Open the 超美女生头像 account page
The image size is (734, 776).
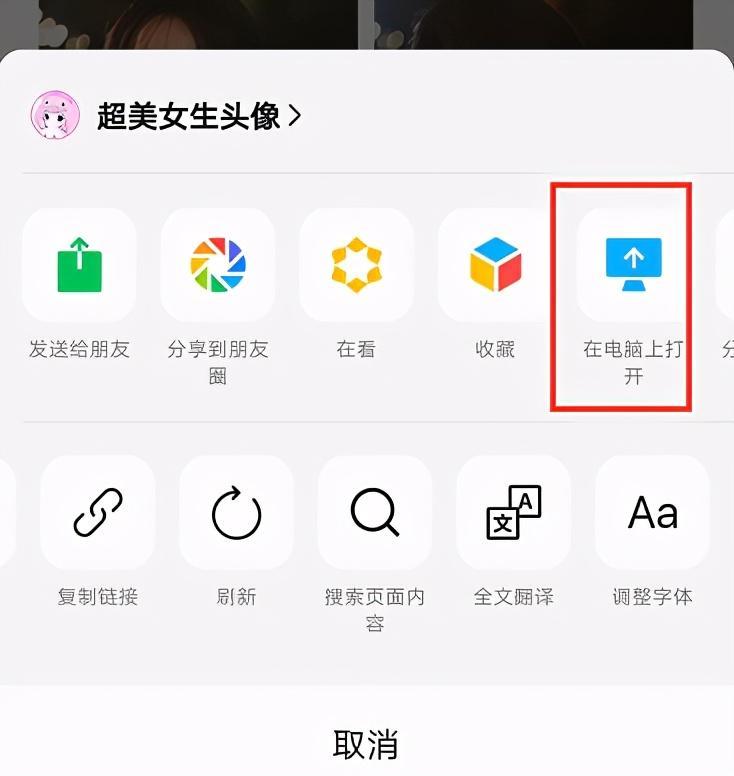point(190,117)
